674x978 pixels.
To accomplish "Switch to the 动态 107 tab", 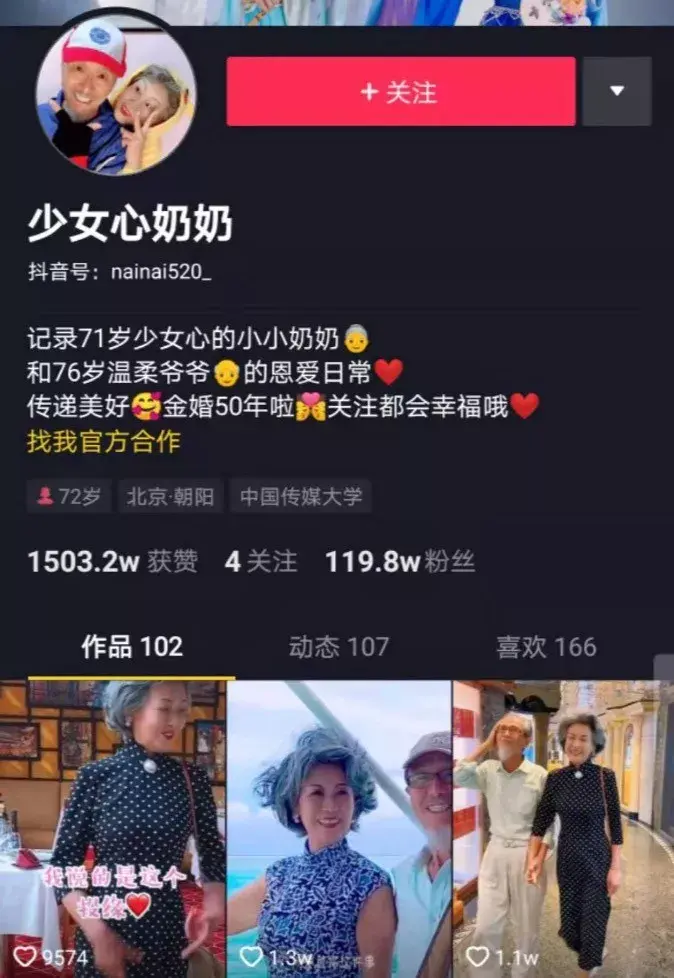I will (338, 647).
